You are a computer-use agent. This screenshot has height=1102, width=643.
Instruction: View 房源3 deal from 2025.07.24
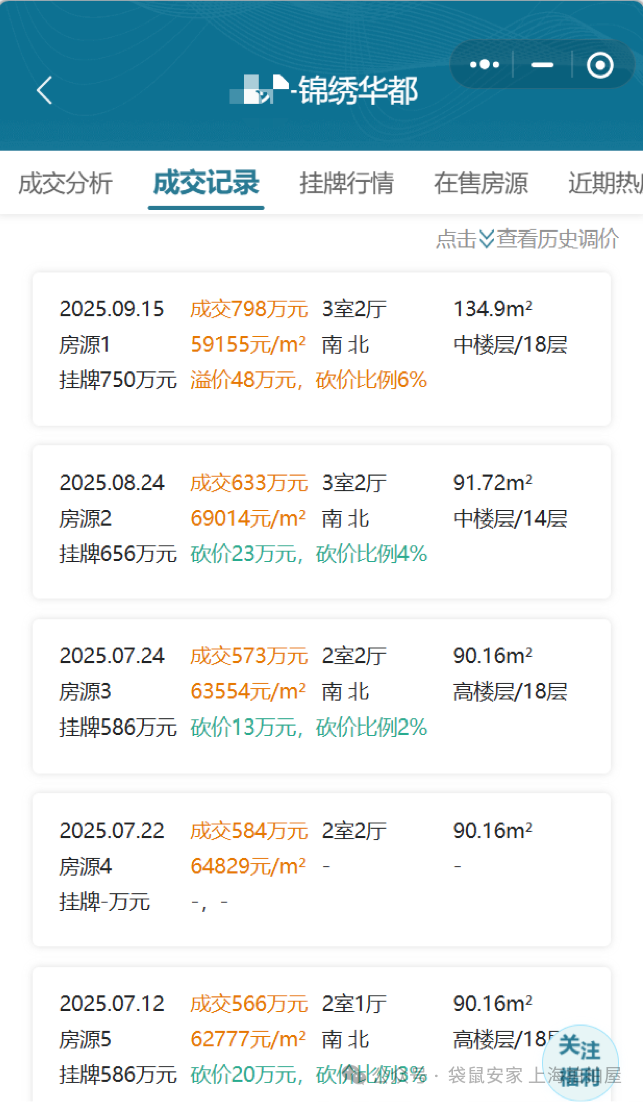click(x=321, y=695)
